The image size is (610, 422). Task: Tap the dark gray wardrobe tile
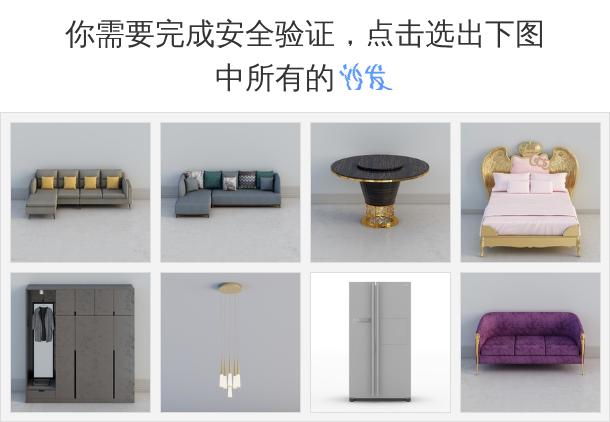click(x=80, y=342)
